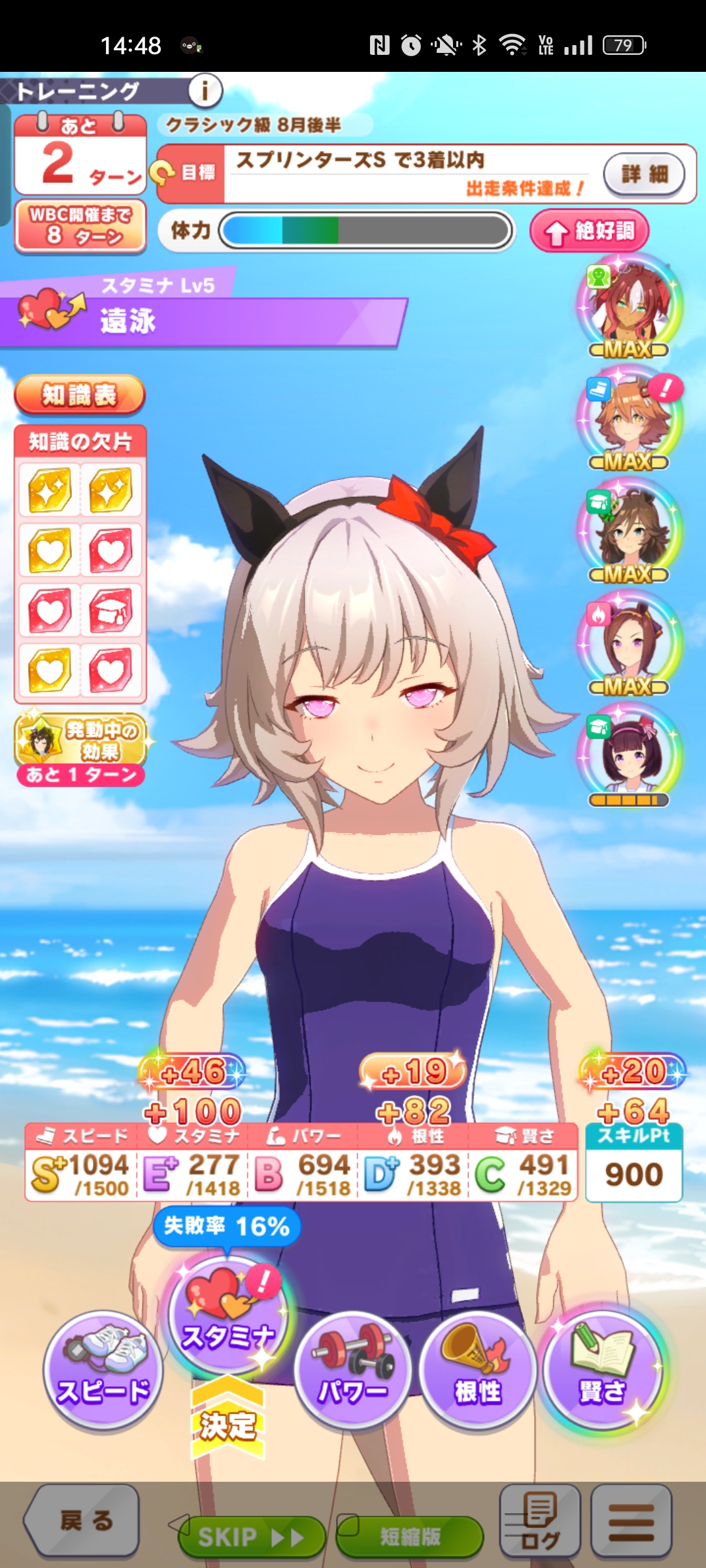Select パワー power training
This screenshot has height=1568, width=706.
pos(353,1371)
